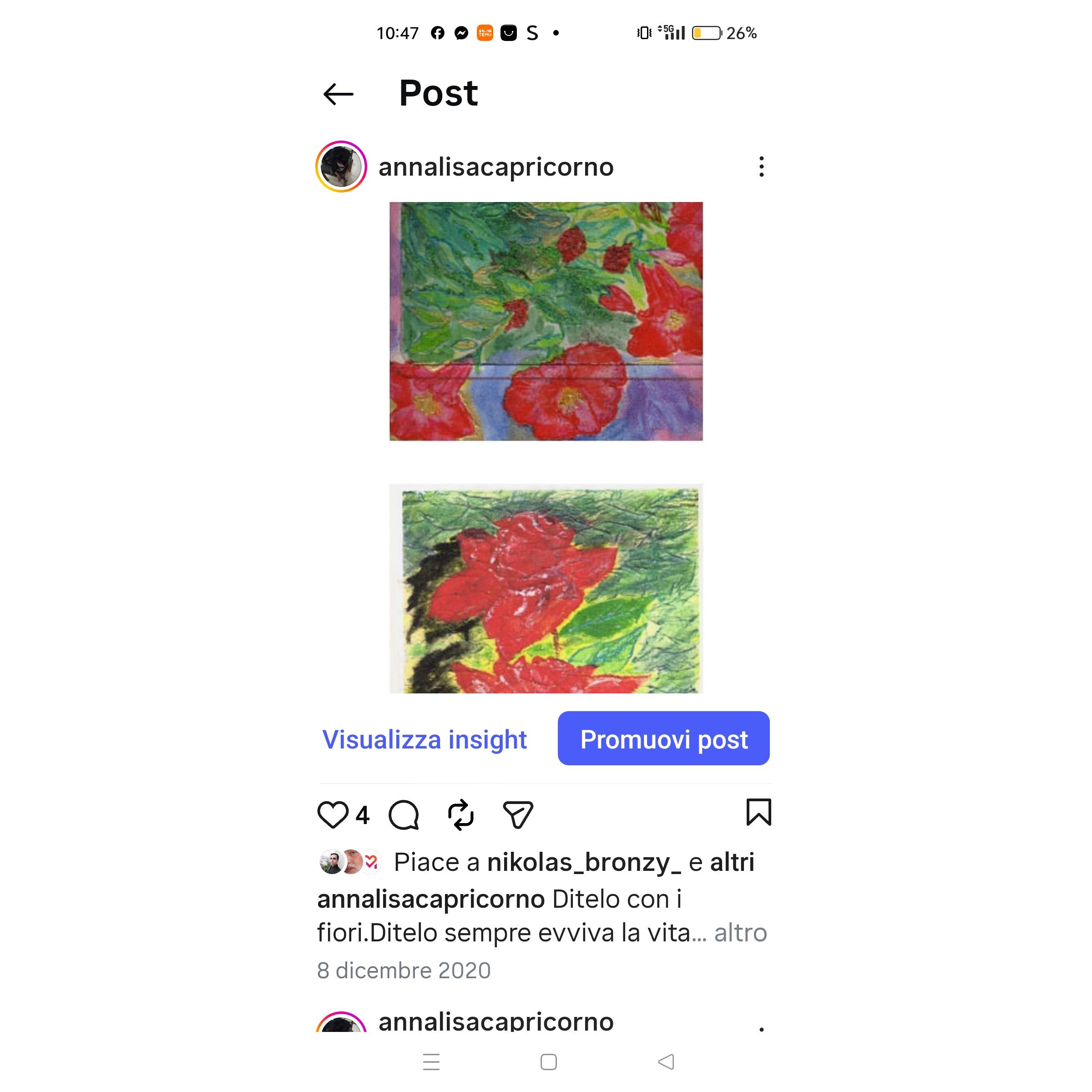The height and width of the screenshot is (1092, 1092).
Task: Open the three-dot menu for the flower post
Action: [761, 167]
